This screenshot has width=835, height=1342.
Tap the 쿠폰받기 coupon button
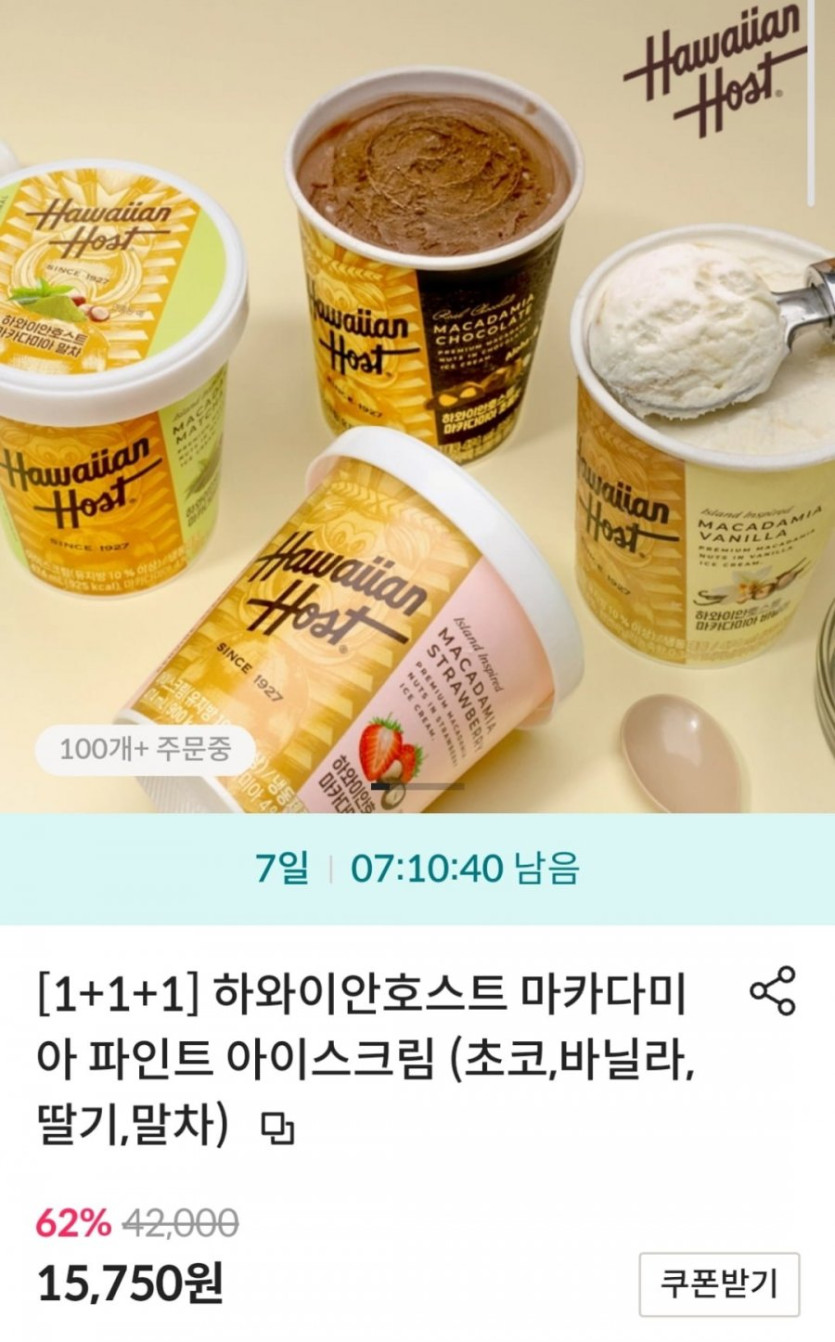click(719, 1284)
